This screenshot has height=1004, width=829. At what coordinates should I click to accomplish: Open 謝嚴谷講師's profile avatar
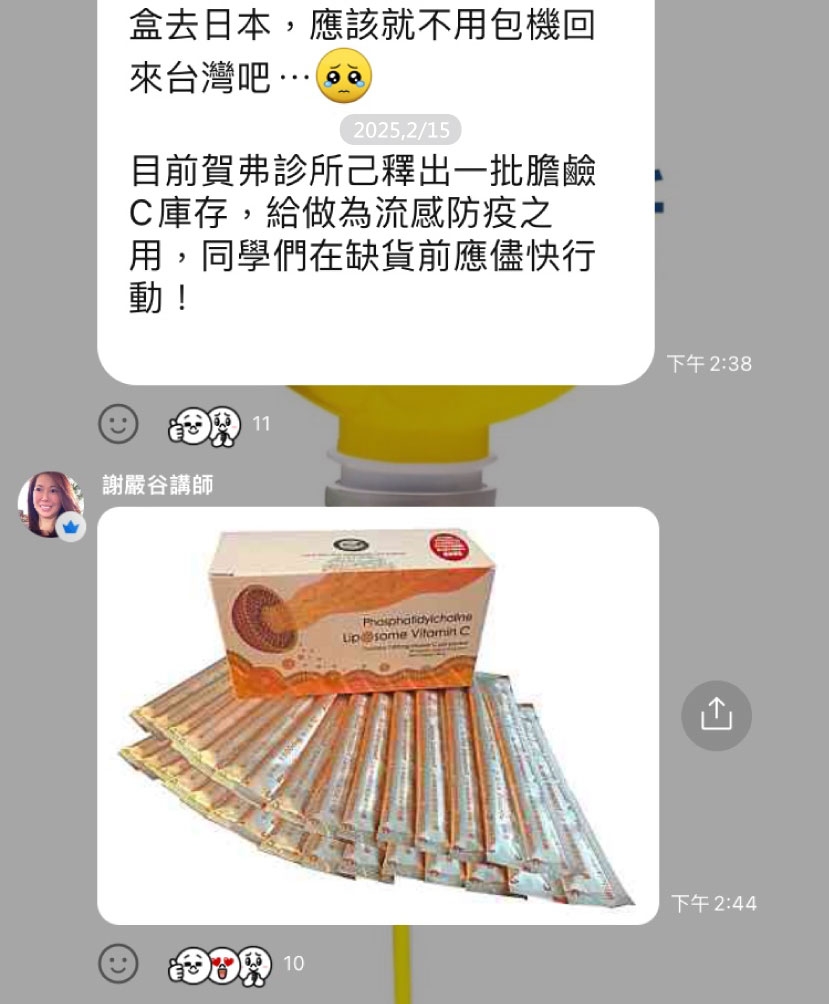[50, 505]
